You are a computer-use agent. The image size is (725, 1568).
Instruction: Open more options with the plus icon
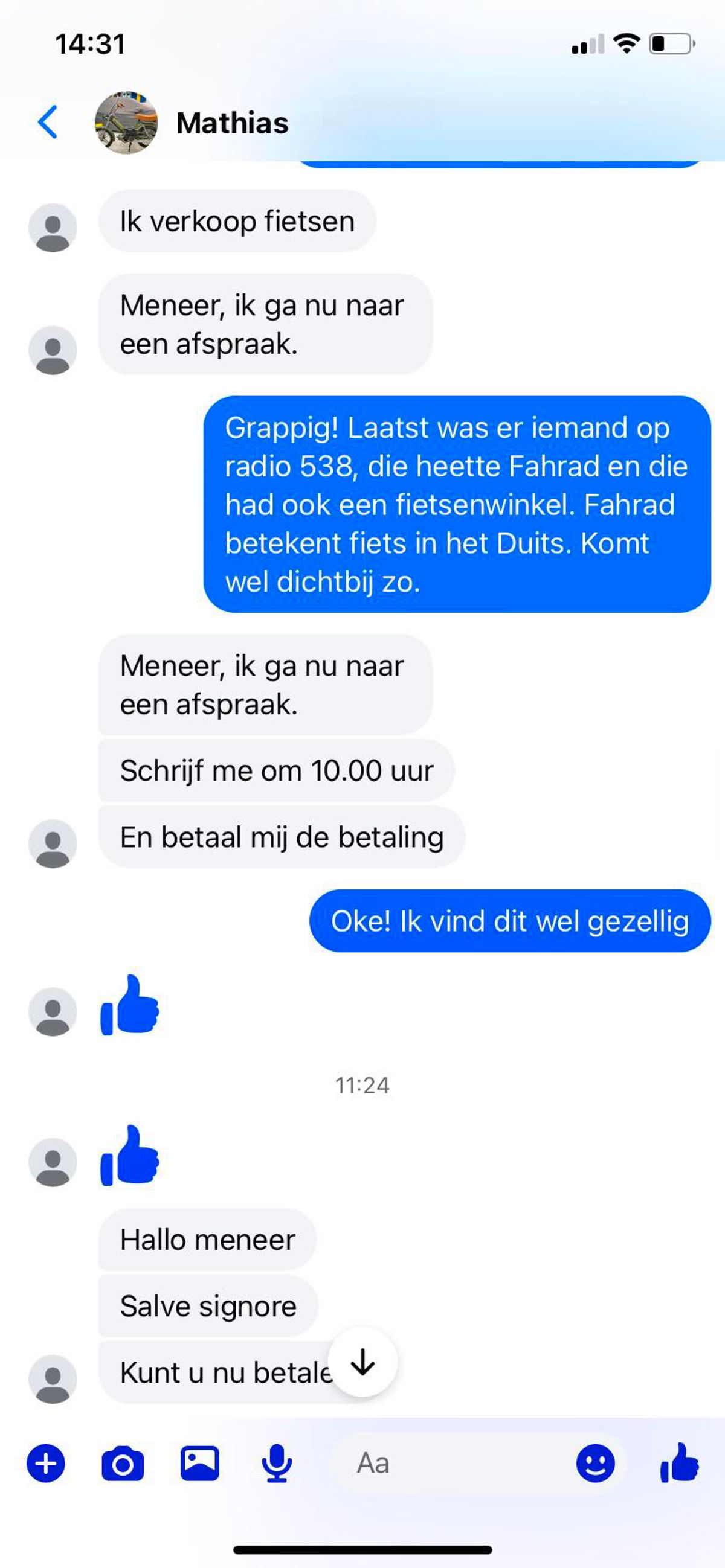pos(46,1464)
